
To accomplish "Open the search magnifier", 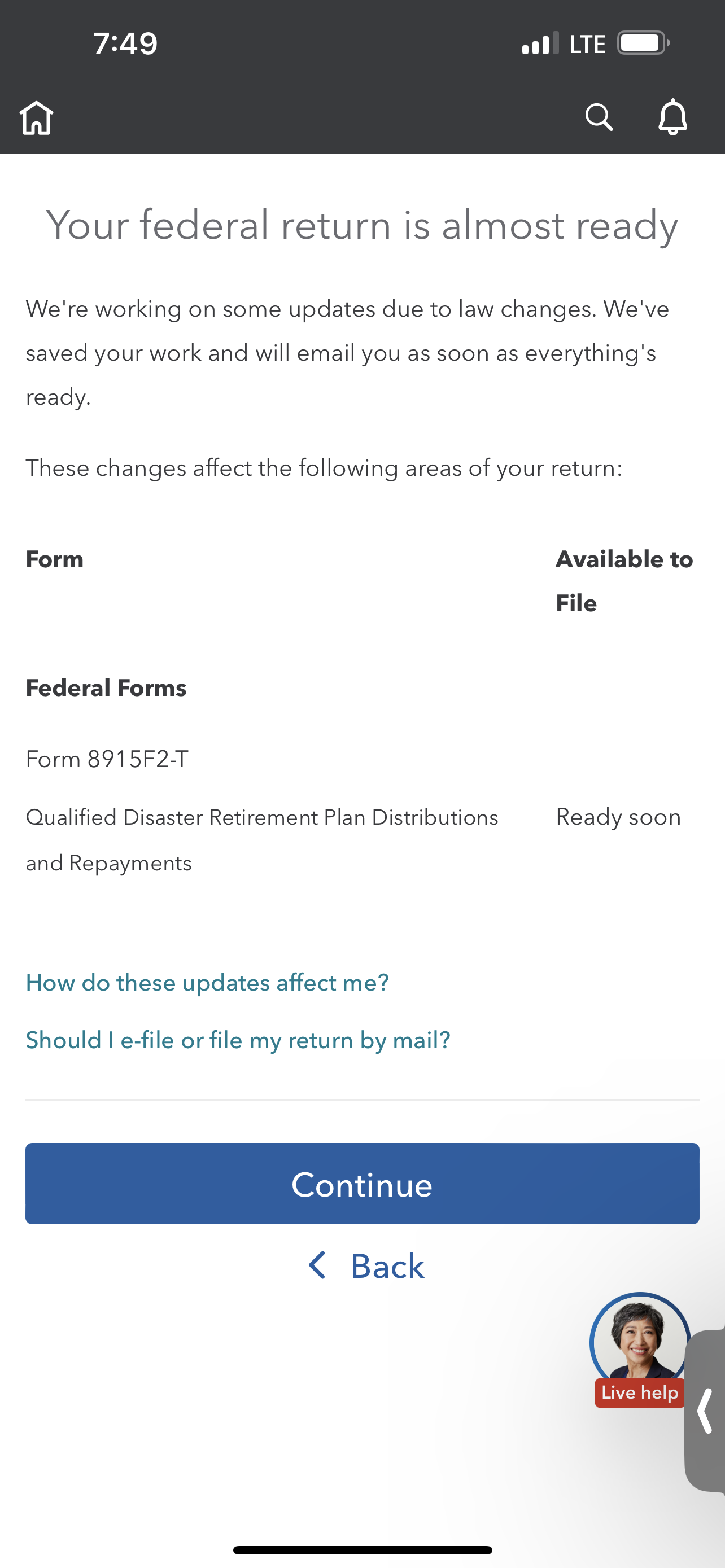I will 599,117.
